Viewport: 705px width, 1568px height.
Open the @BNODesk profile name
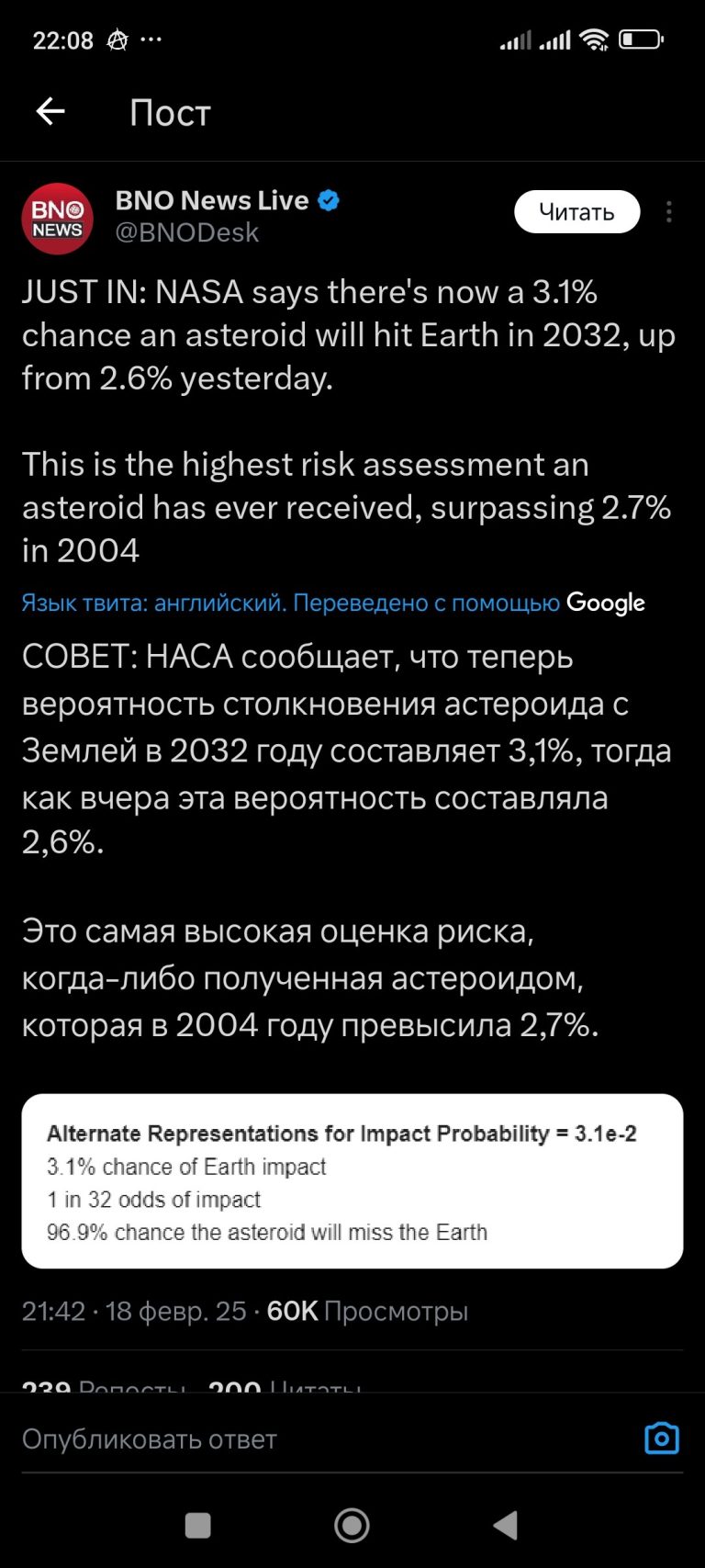(186, 232)
